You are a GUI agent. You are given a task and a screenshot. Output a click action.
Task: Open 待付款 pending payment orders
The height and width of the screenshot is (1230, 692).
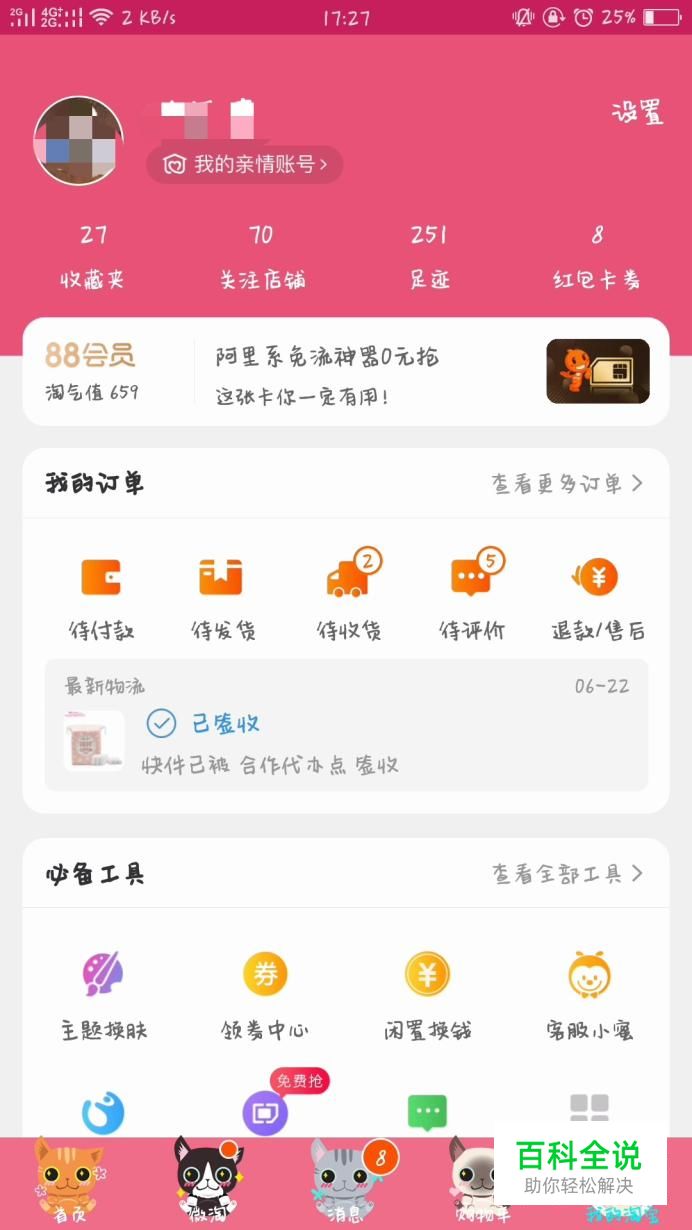click(101, 597)
